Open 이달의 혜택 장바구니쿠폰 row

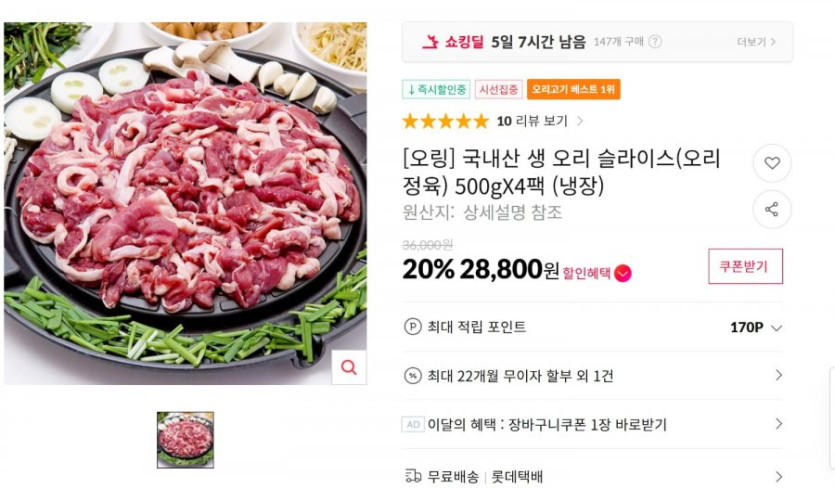pos(593,424)
